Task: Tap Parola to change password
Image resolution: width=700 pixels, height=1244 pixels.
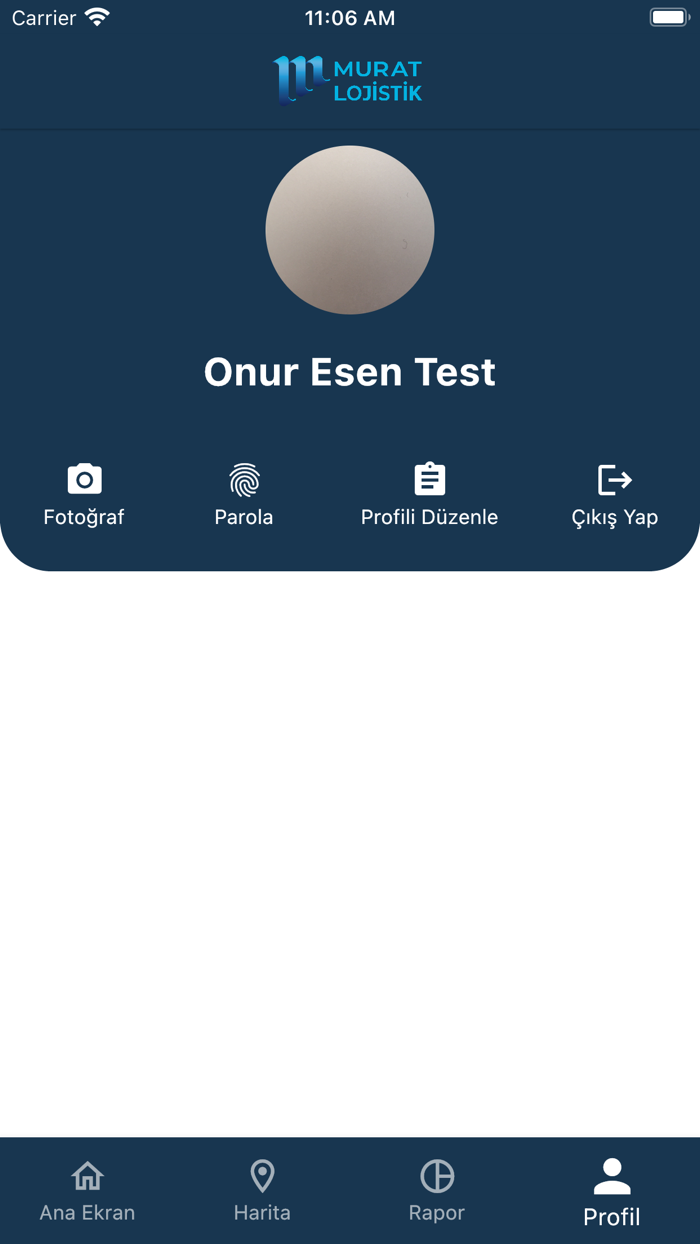Action: (x=244, y=495)
